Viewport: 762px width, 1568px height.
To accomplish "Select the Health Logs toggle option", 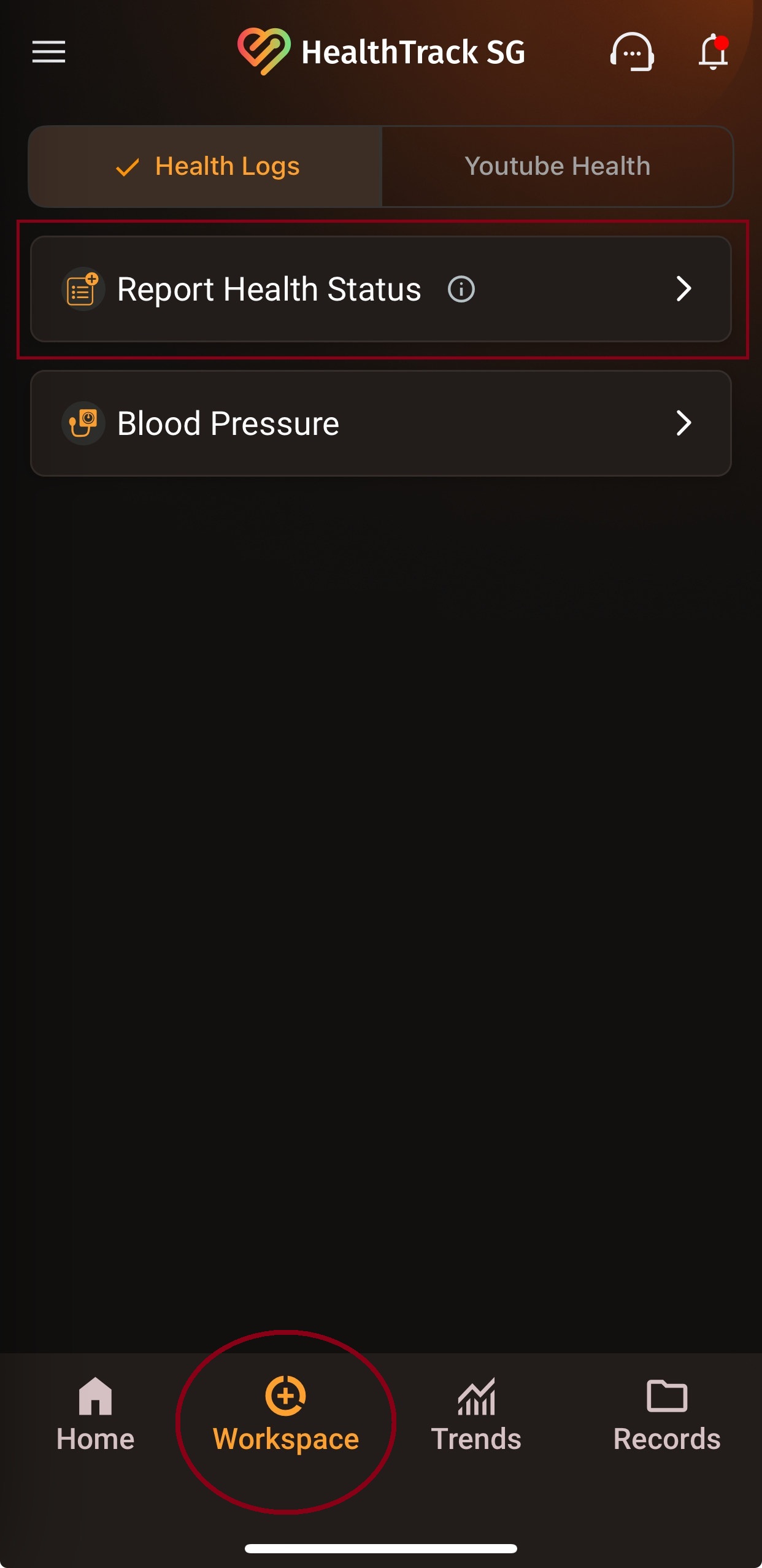I will coord(206,166).
